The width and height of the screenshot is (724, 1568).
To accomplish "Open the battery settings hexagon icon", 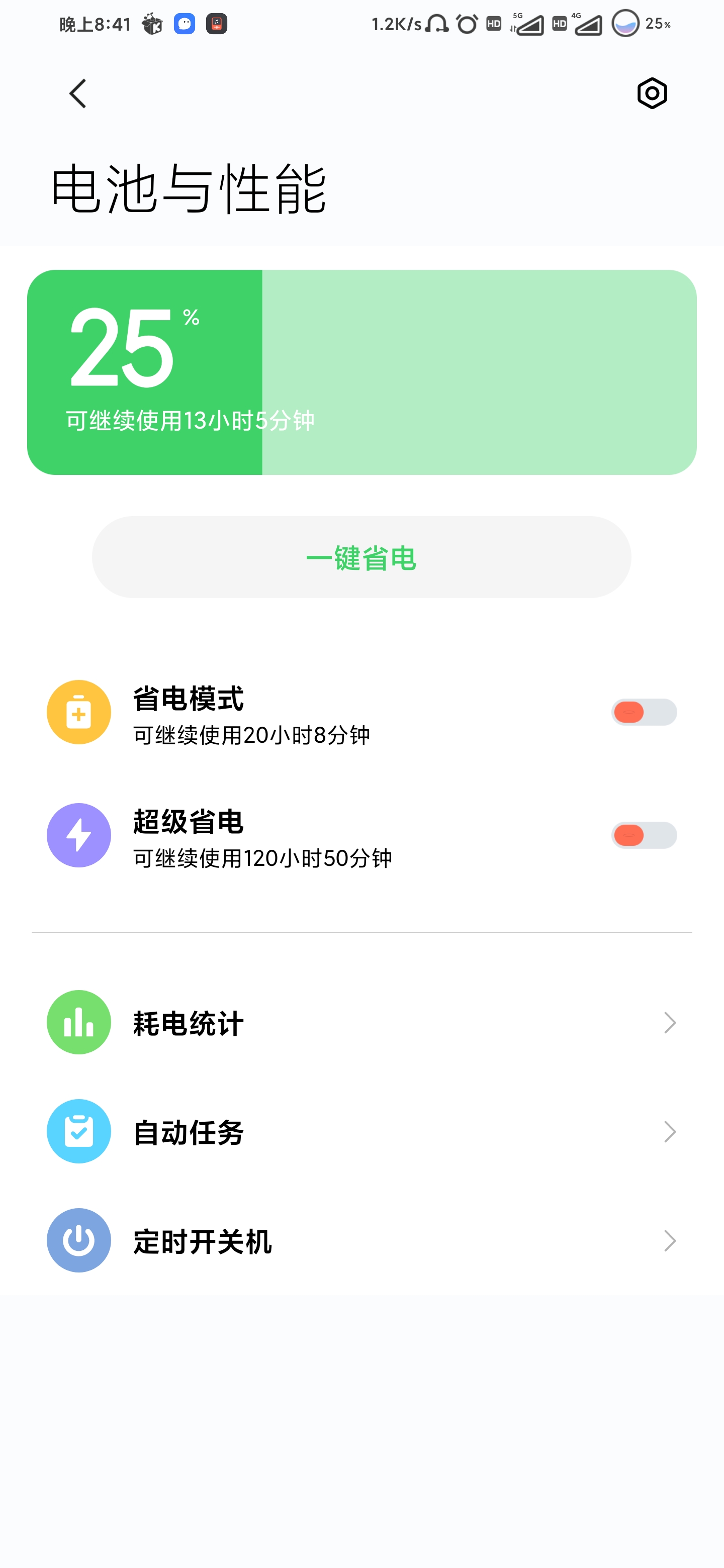I will (652, 94).
